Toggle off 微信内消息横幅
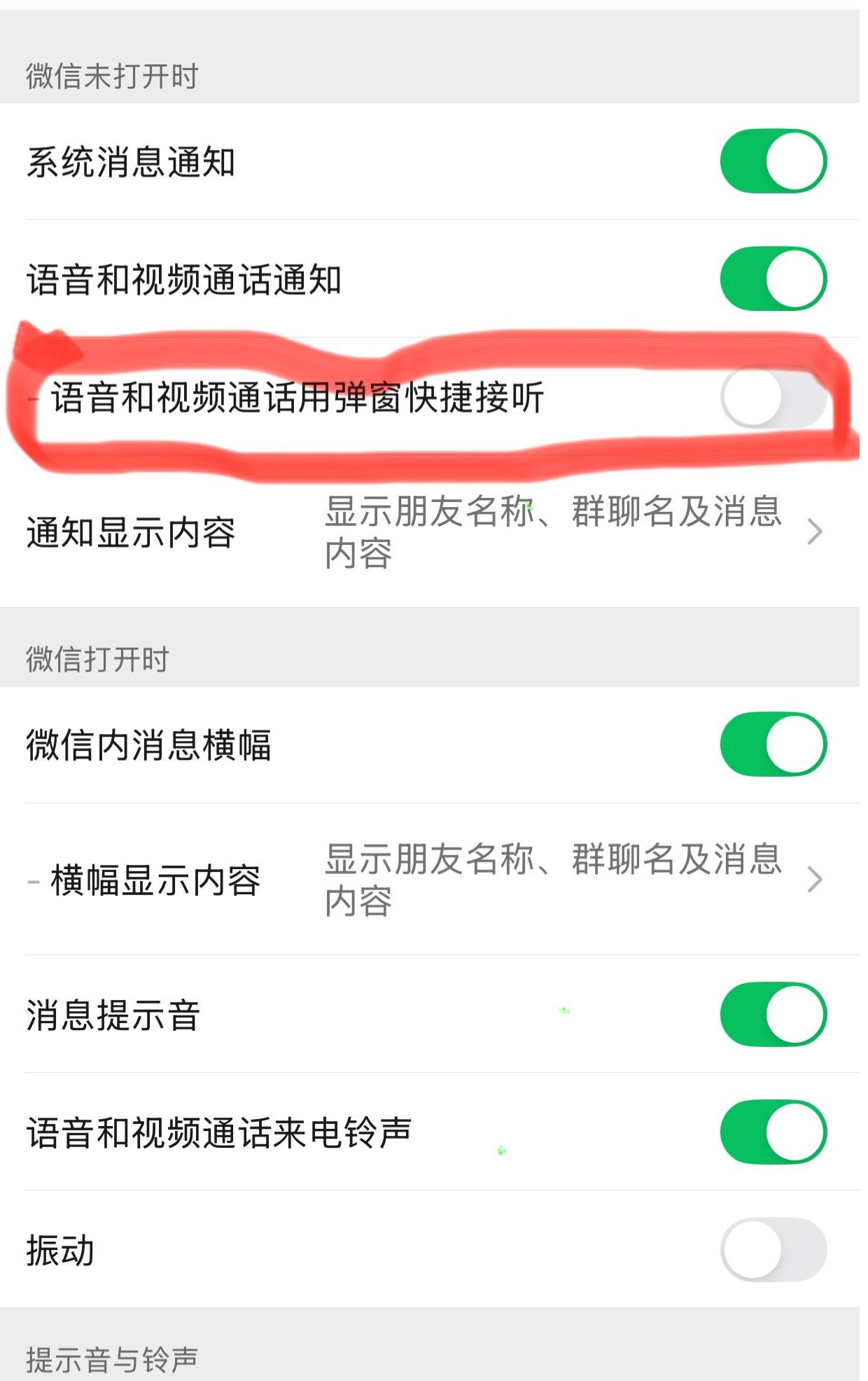The width and height of the screenshot is (868, 1381). [x=773, y=744]
